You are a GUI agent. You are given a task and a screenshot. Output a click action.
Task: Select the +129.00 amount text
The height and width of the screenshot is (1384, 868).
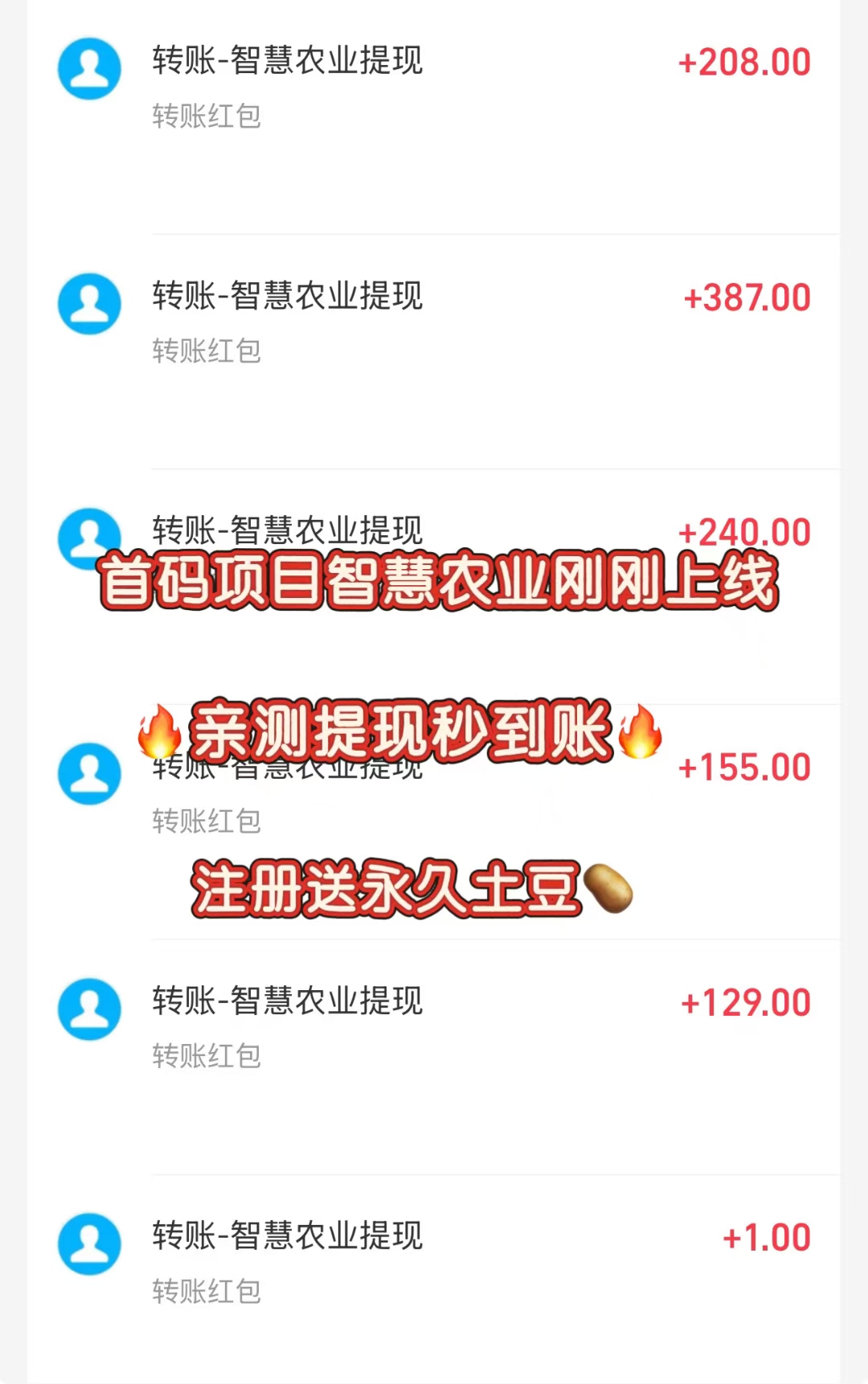pyautogui.click(x=744, y=1001)
